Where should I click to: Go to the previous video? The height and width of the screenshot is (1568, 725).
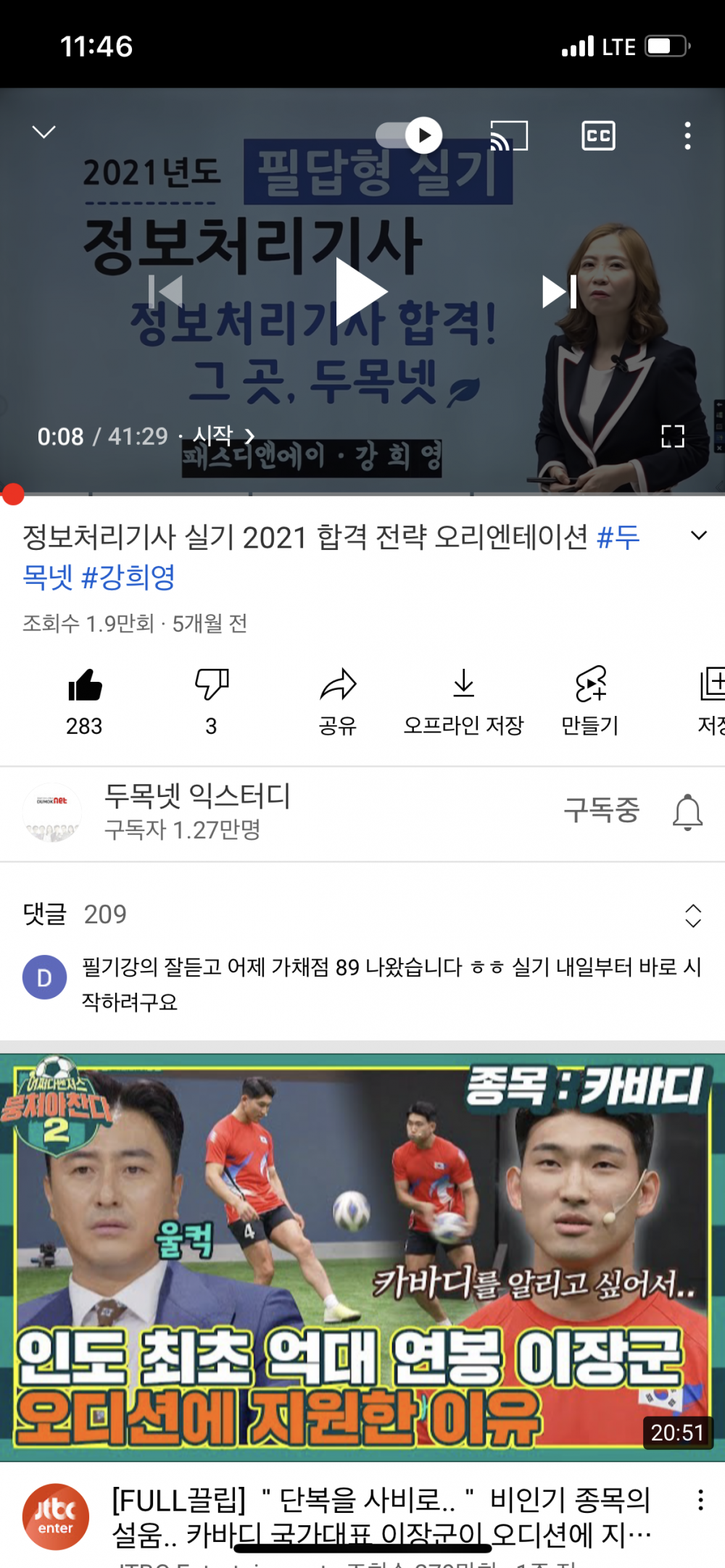[x=166, y=292]
